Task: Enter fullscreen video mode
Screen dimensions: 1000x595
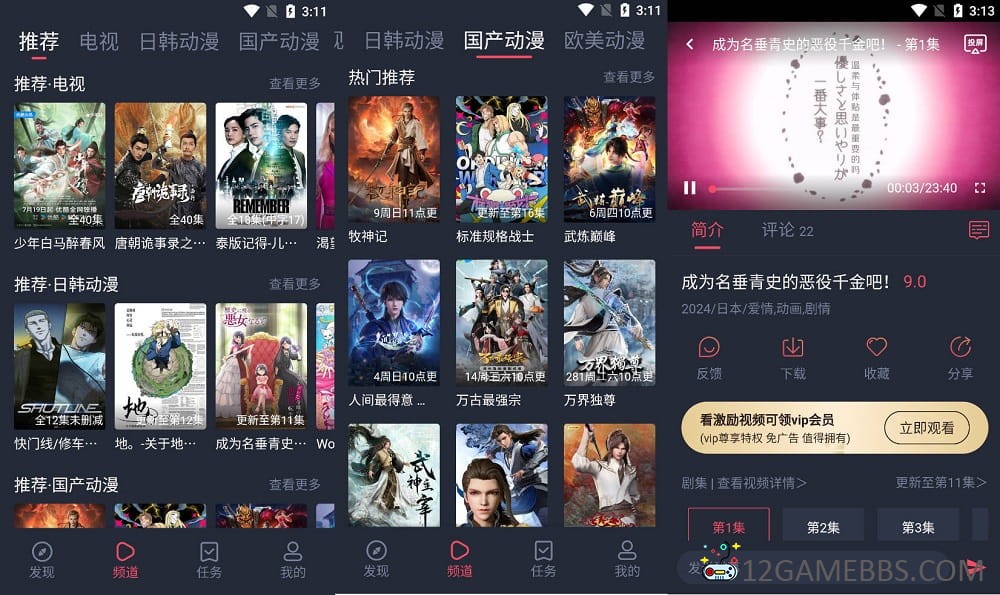Action: (x=979, y=188)
